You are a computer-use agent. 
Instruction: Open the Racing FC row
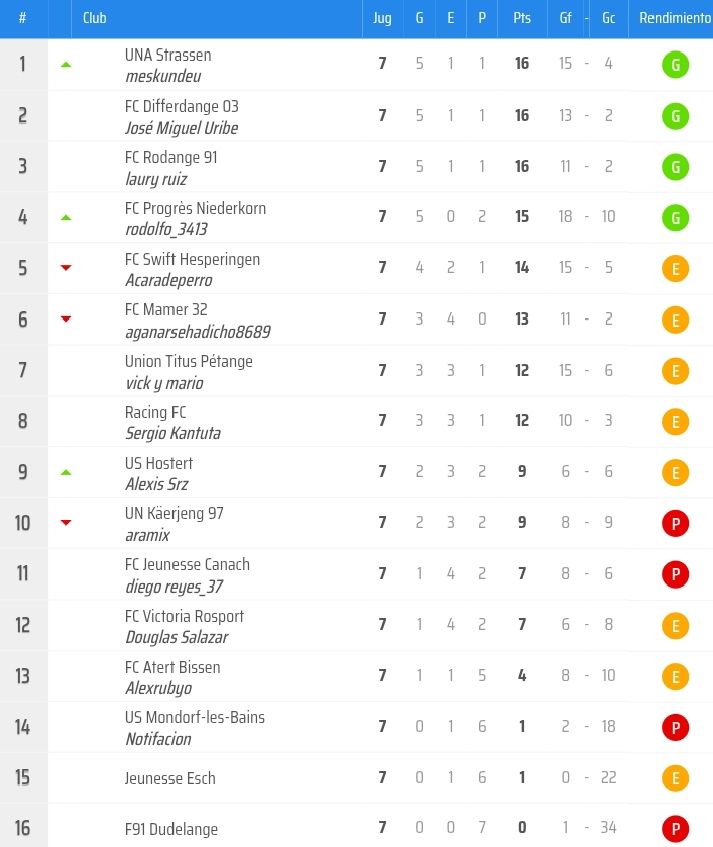(x=156, y=412)
